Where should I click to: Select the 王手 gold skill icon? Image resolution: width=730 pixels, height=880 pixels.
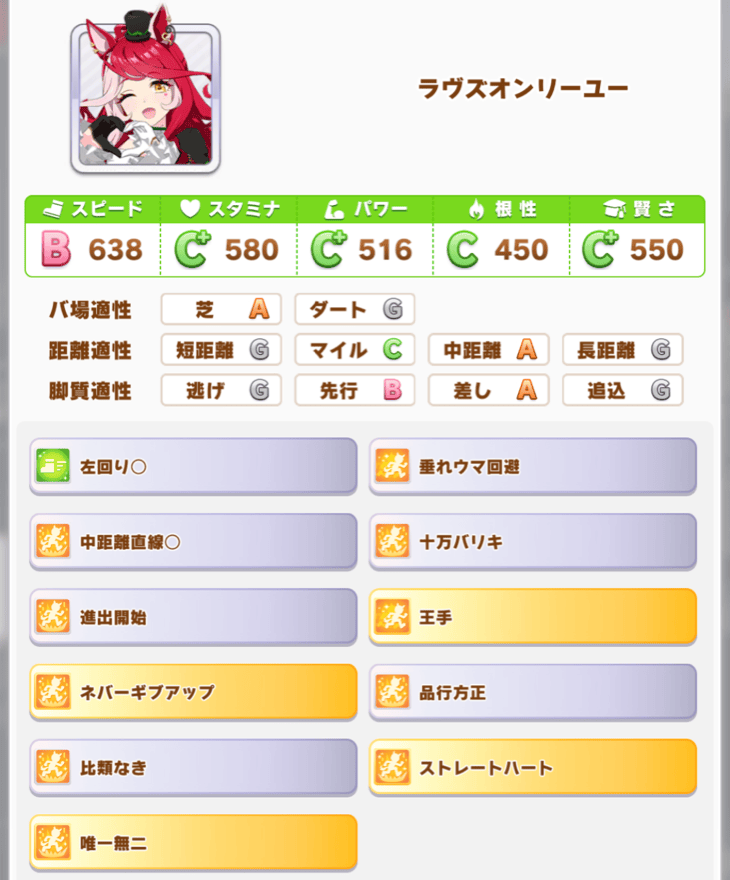pyautogui.click(x=391, y=617)
